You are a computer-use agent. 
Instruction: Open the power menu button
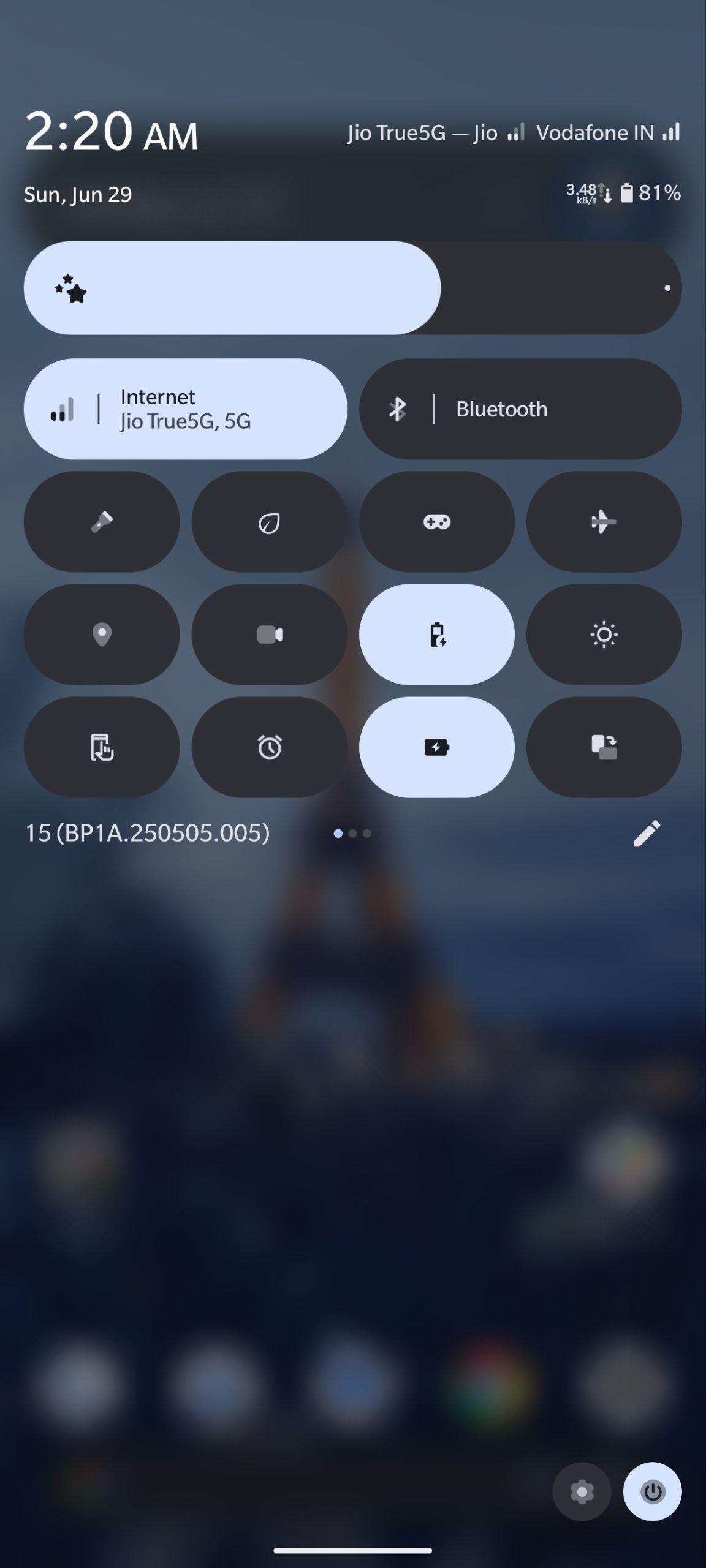tap(653, 1492)
